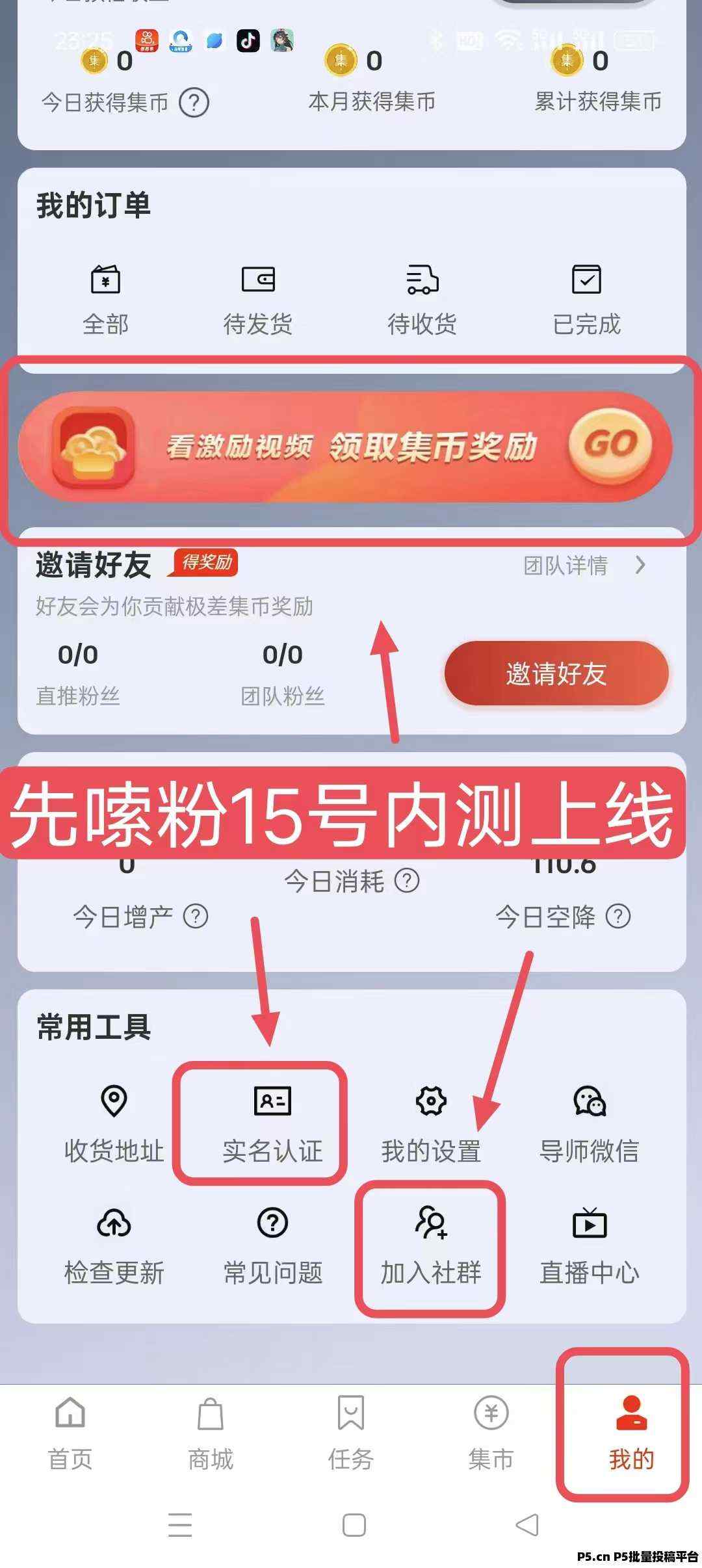The width and height of the screenshot is (702, 1568).
Task: Start 实名认证 real-name verification
Action: click(x=272, y=1123)
